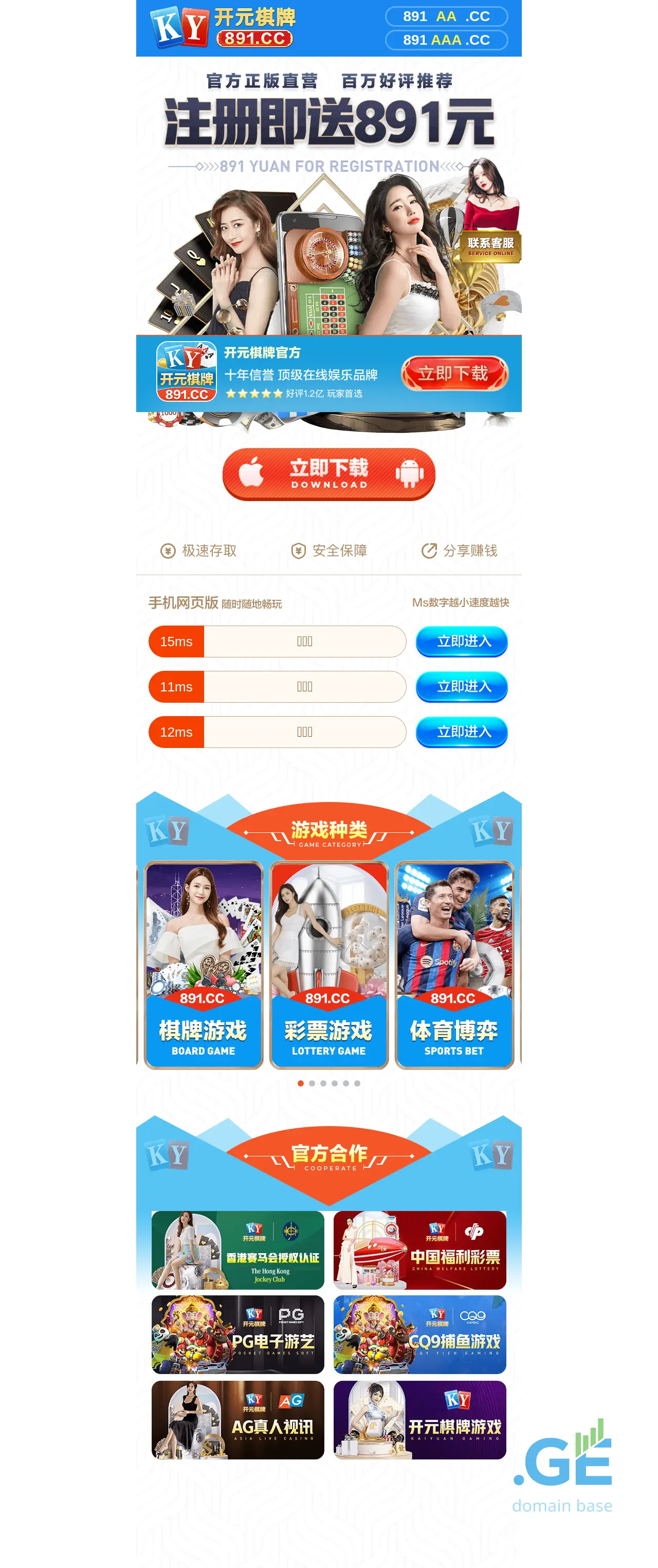Enter the 11ms line via 立即进入
The image size is (658, 1568).
point(462,686)
